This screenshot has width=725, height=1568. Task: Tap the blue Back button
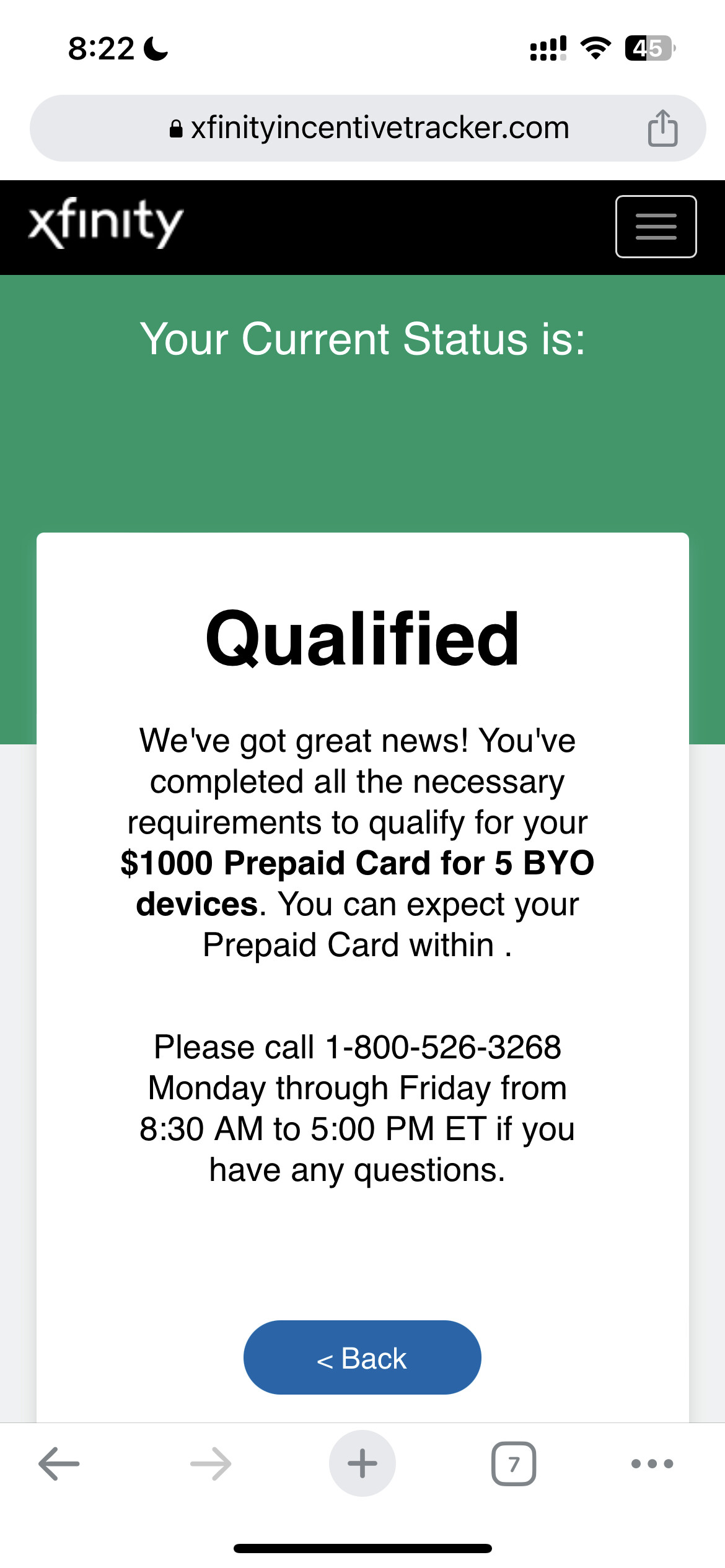(362, 1357)
